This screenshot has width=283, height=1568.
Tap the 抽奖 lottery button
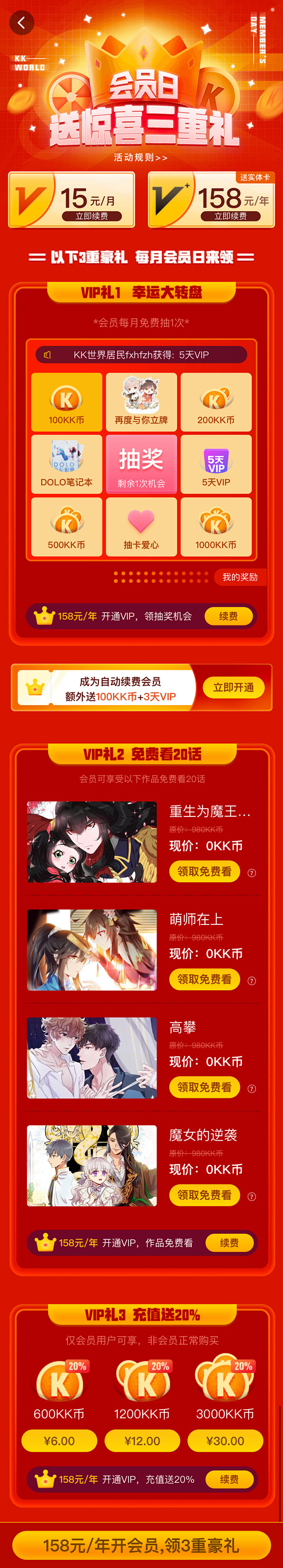click(x=141, y=464)
